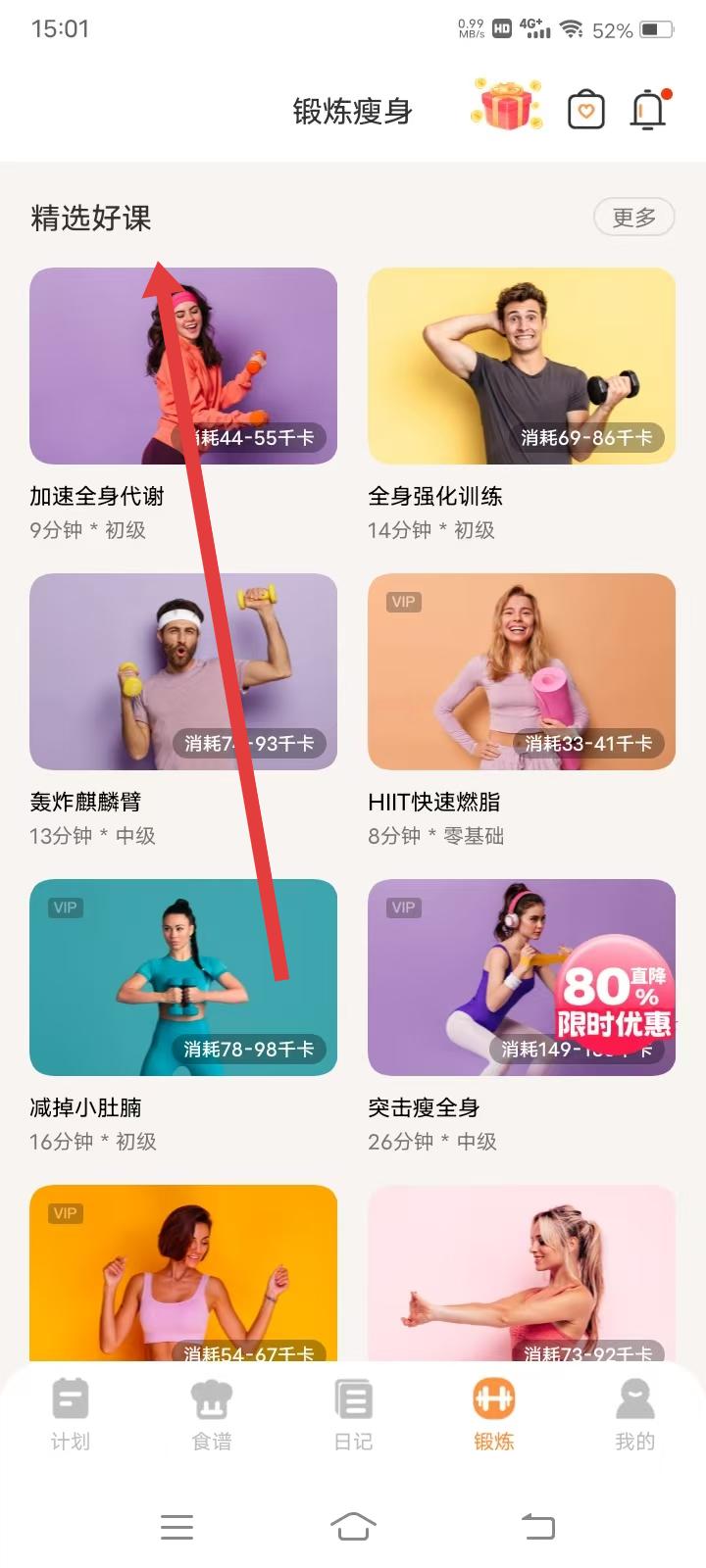Image resolution: width=706 pixels, height=1568 pixels.
Task: Open the 减掉小肚腩 course
Action: point(183,977)
